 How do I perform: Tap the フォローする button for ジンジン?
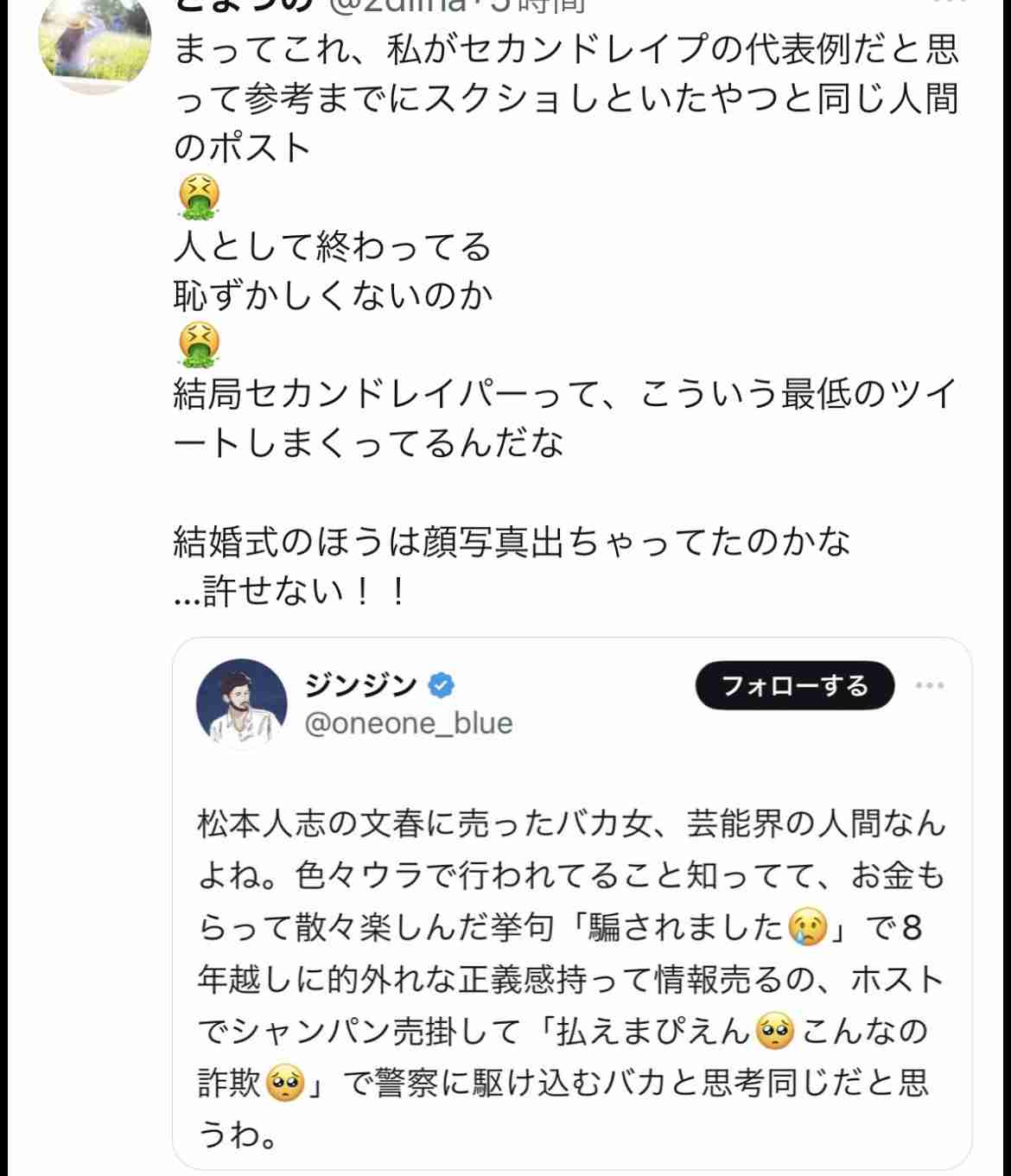(794, 686)
